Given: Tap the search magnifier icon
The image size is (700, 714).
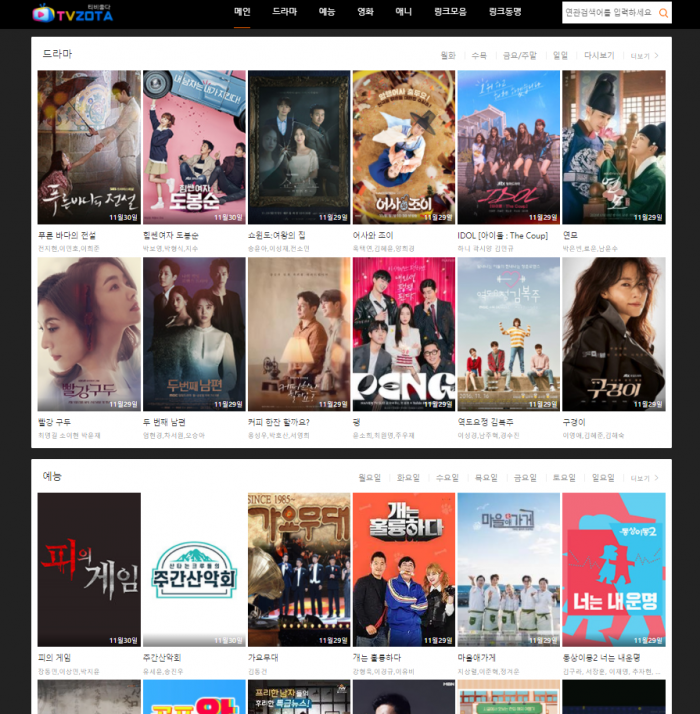Looking at the screenshot, I should tap(663, 13).
